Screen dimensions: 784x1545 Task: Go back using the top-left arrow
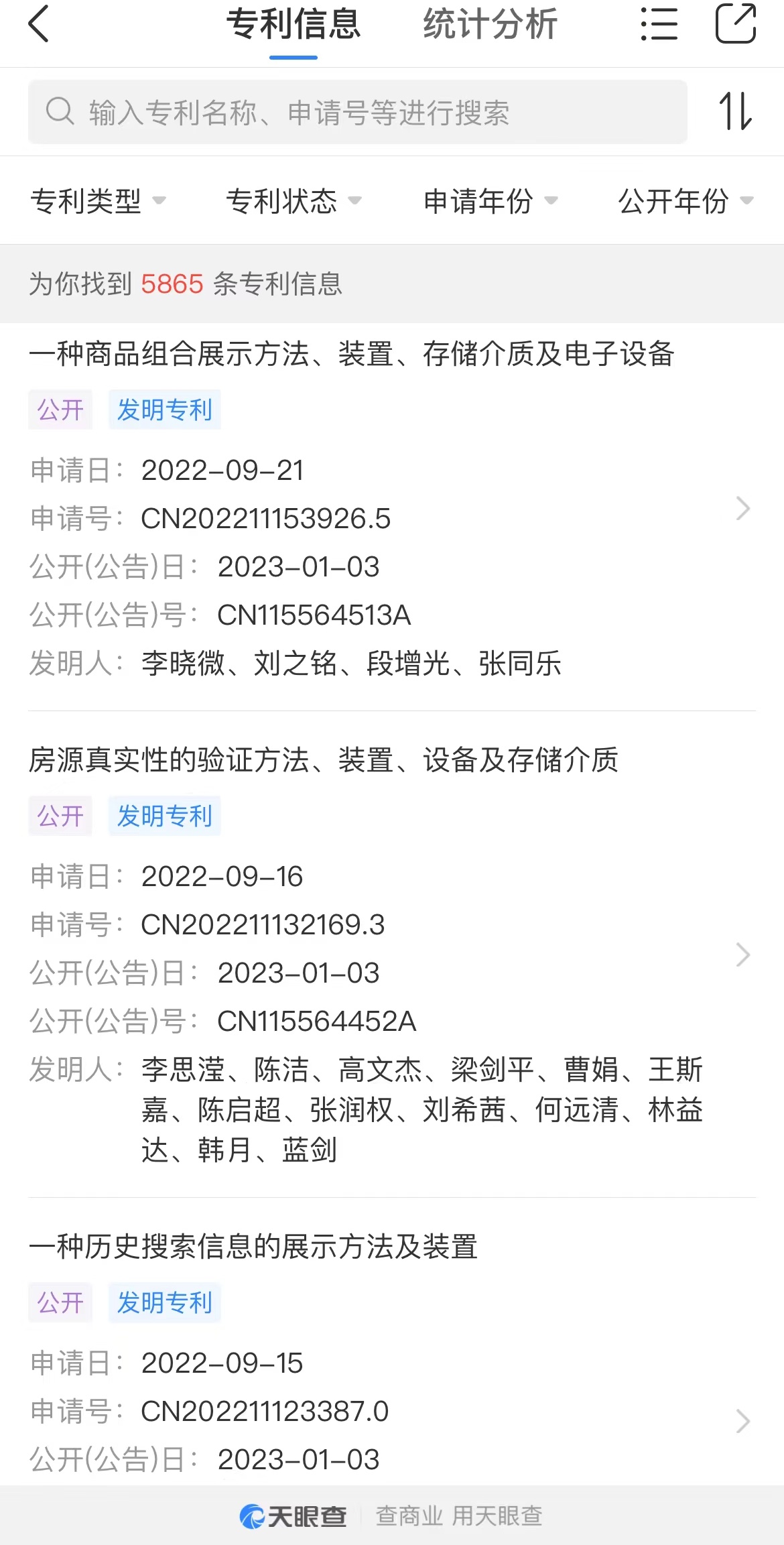coord(39,24)
